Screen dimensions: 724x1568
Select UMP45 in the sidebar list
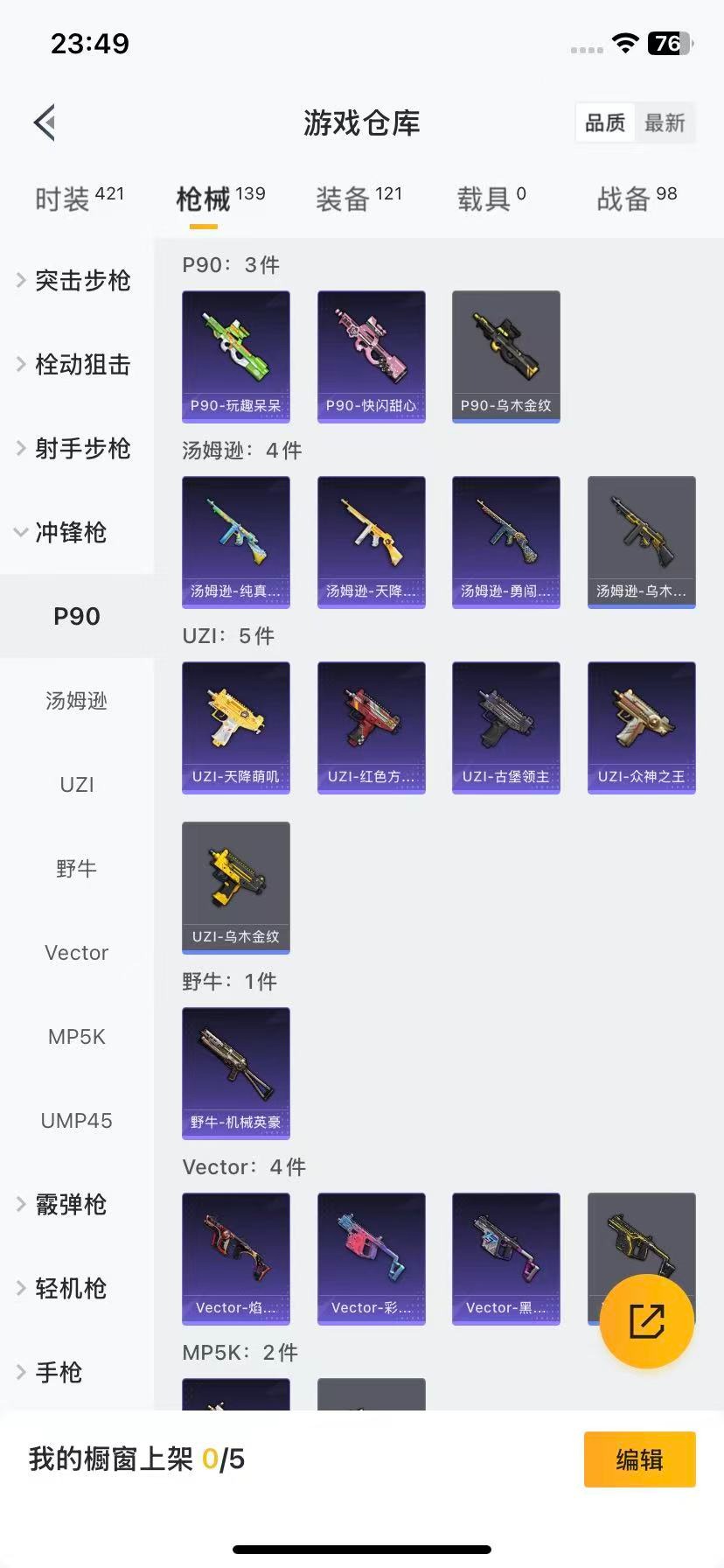(76, 1120)
